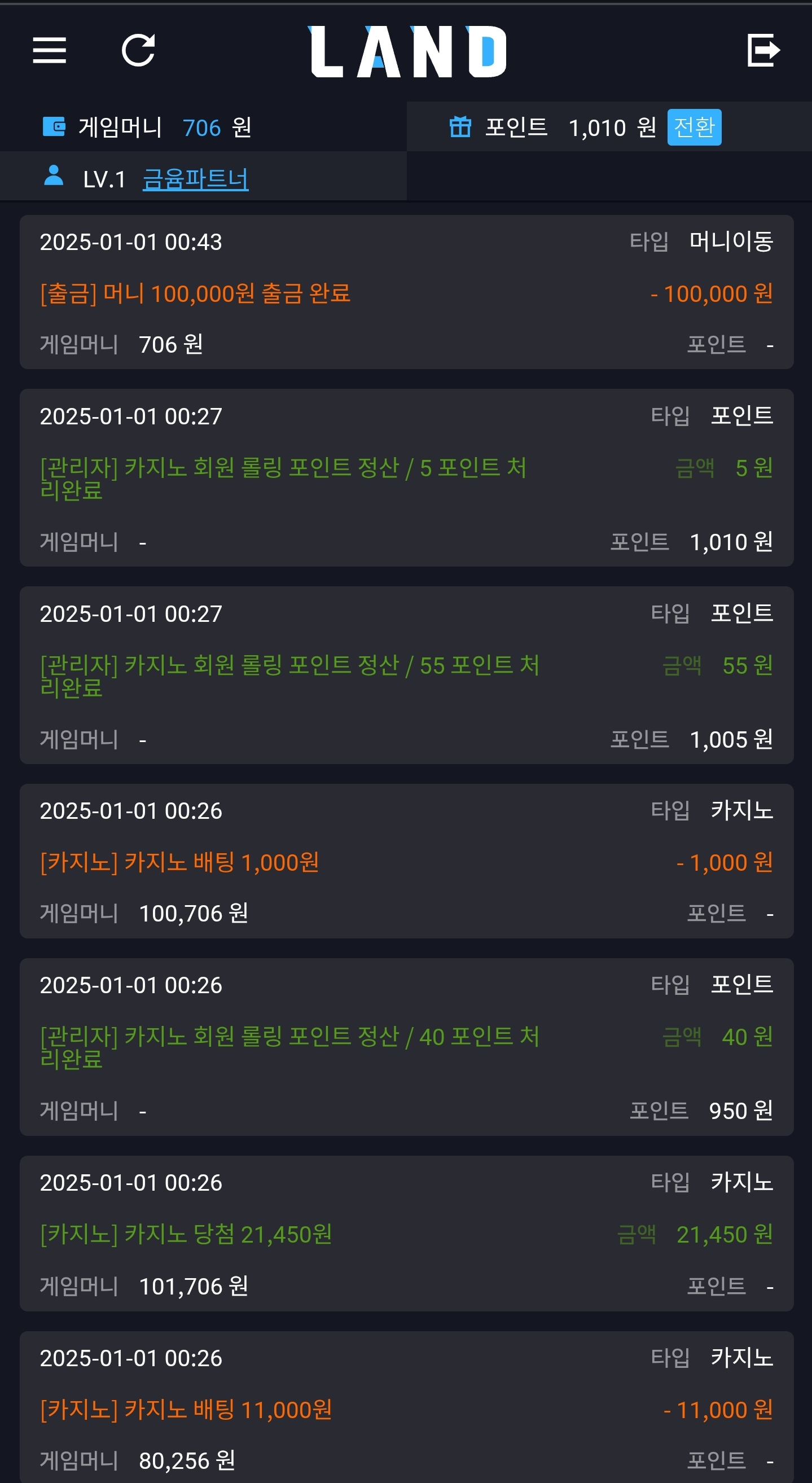Refresh the page with the reload icon

139,50
